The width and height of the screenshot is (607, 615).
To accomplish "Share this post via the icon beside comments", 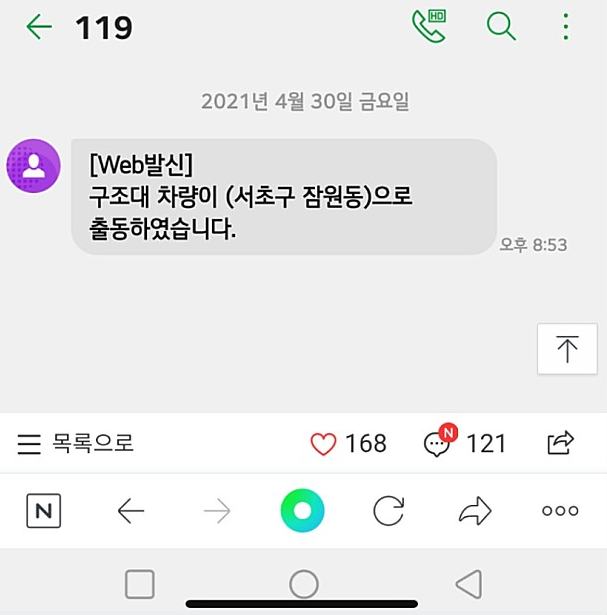I will tap(561, 443).
